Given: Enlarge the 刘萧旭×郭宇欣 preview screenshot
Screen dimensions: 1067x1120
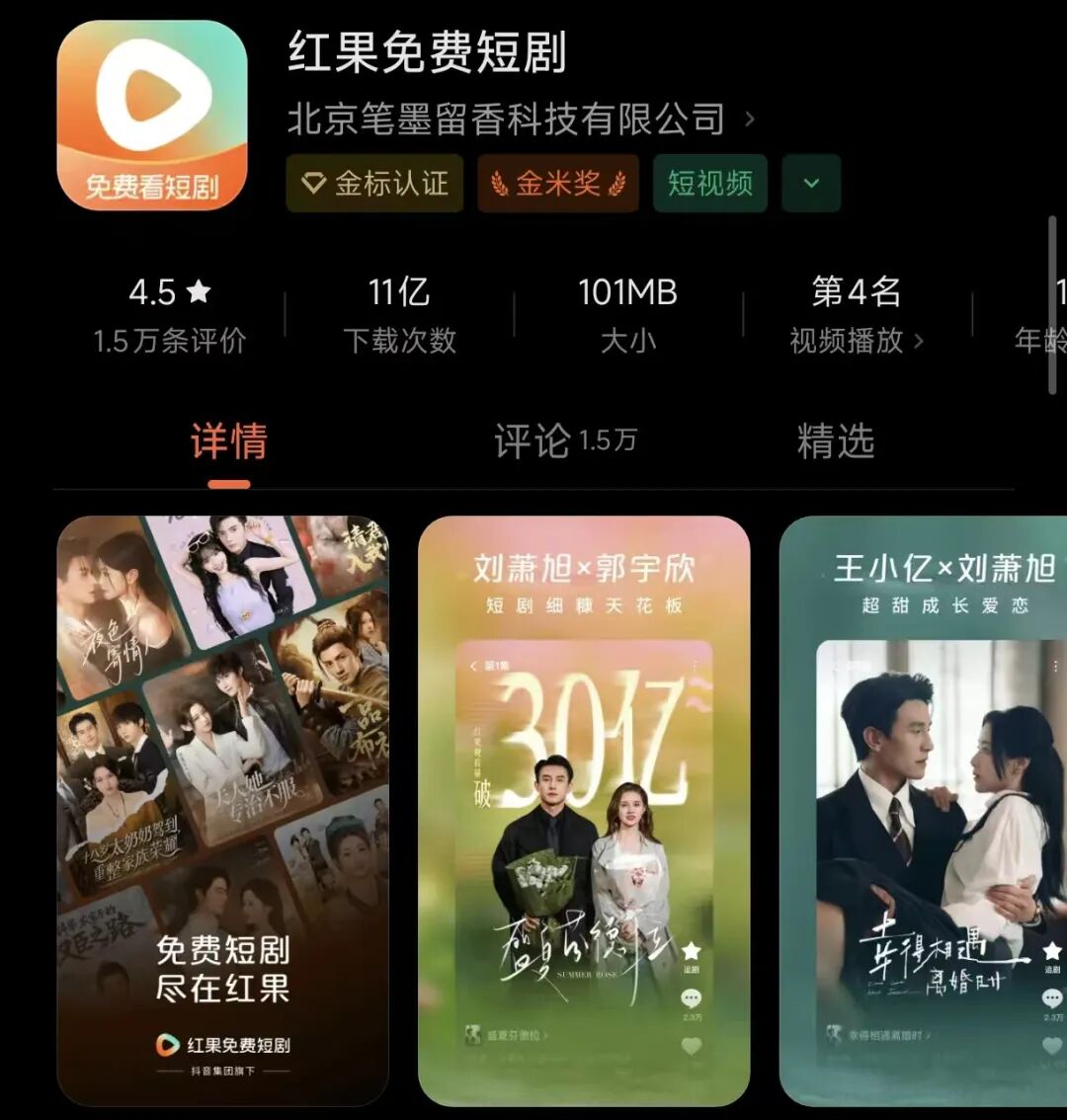Looking at the screenshot, I should click(x=584, y=810).
